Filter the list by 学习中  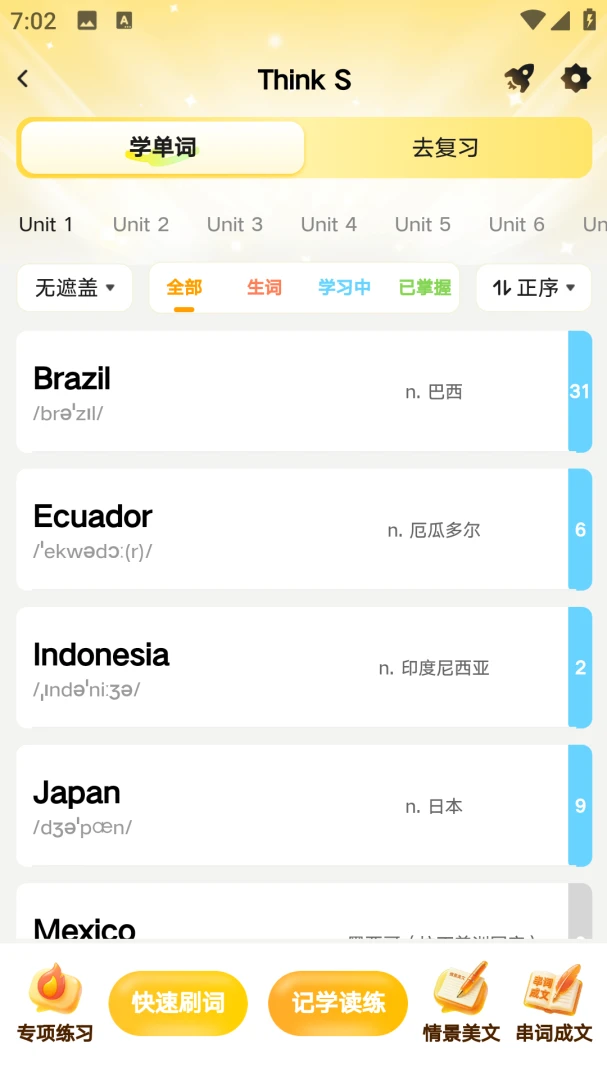click(x=344, y=287)
